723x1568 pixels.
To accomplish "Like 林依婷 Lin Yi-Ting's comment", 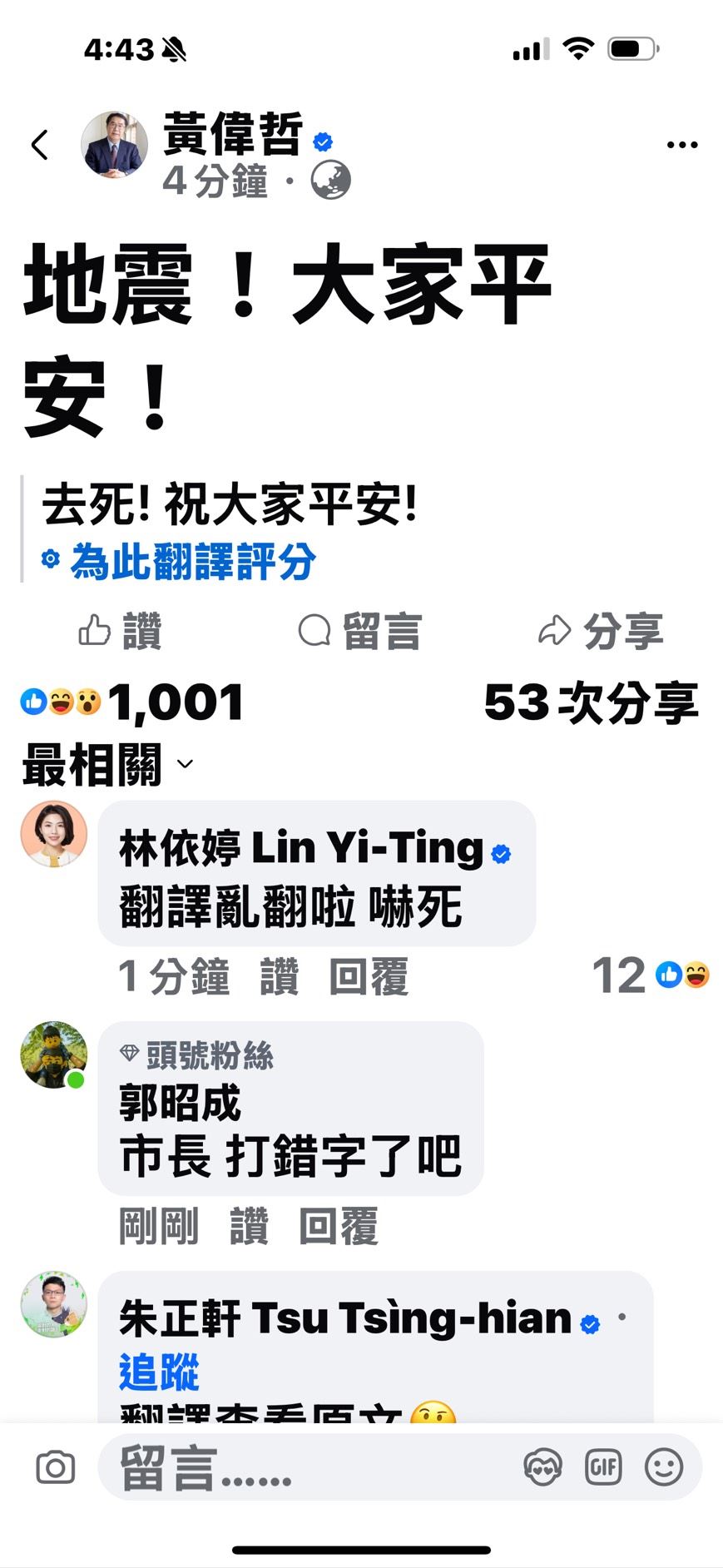I will pos(279,976).
